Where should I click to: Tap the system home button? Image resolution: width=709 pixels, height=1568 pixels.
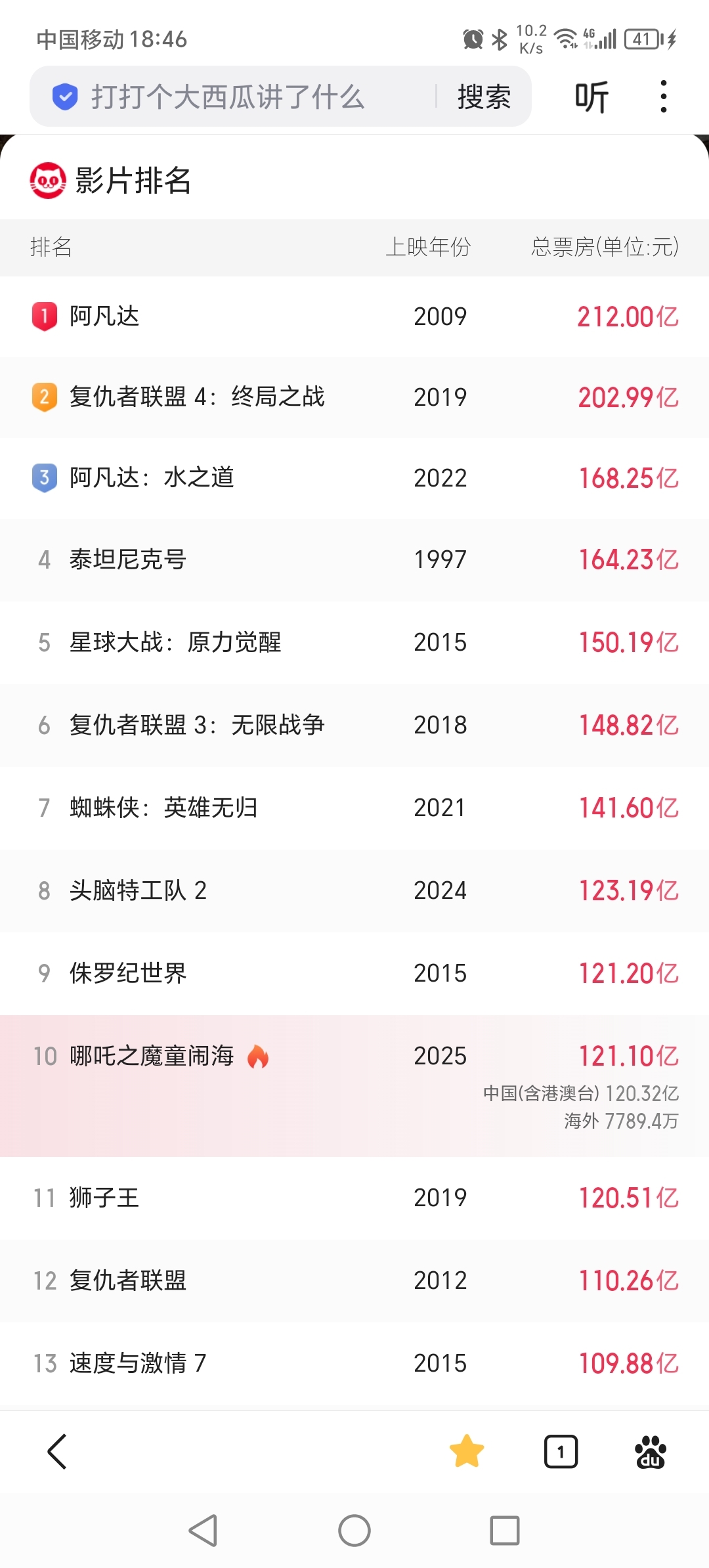point(354,1531)
